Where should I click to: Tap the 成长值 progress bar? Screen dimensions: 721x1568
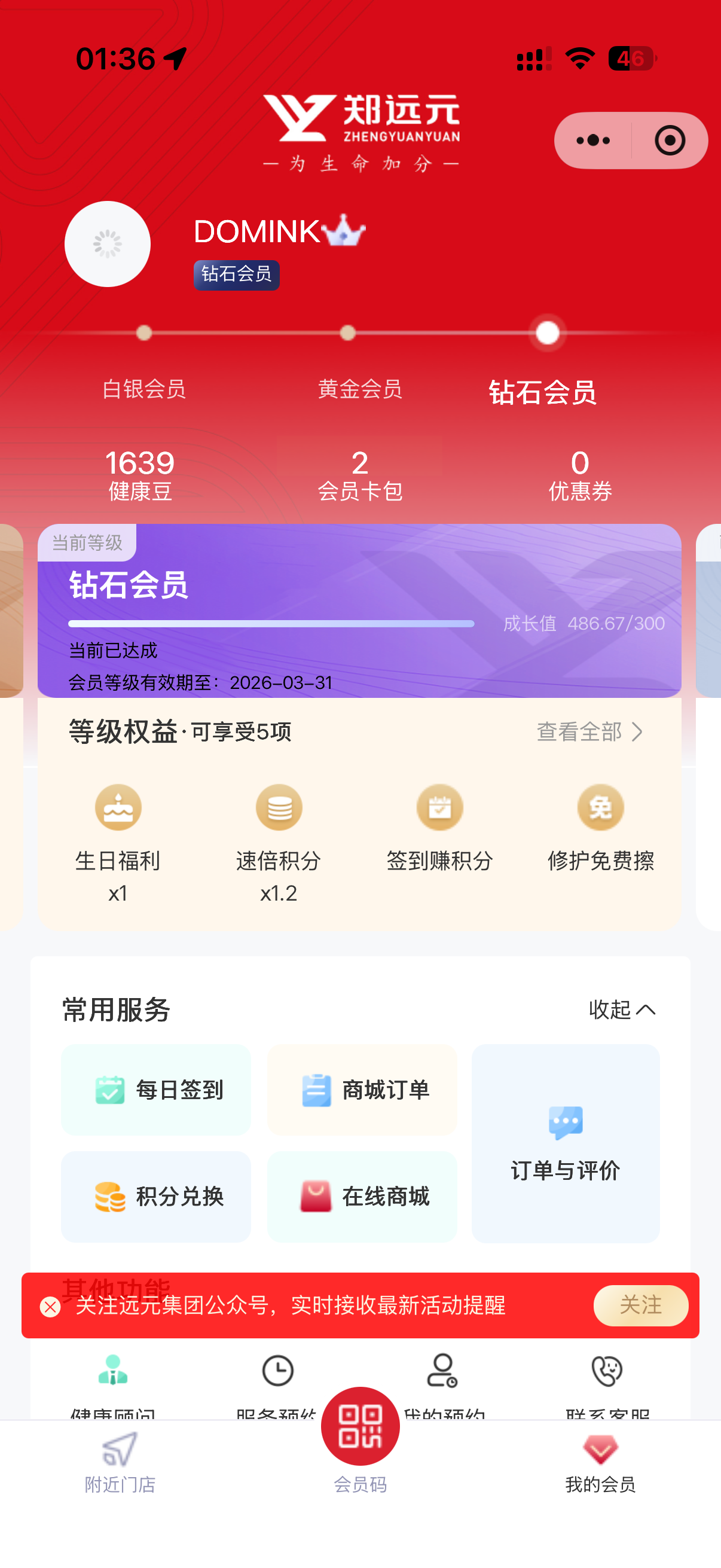[271, 623]
